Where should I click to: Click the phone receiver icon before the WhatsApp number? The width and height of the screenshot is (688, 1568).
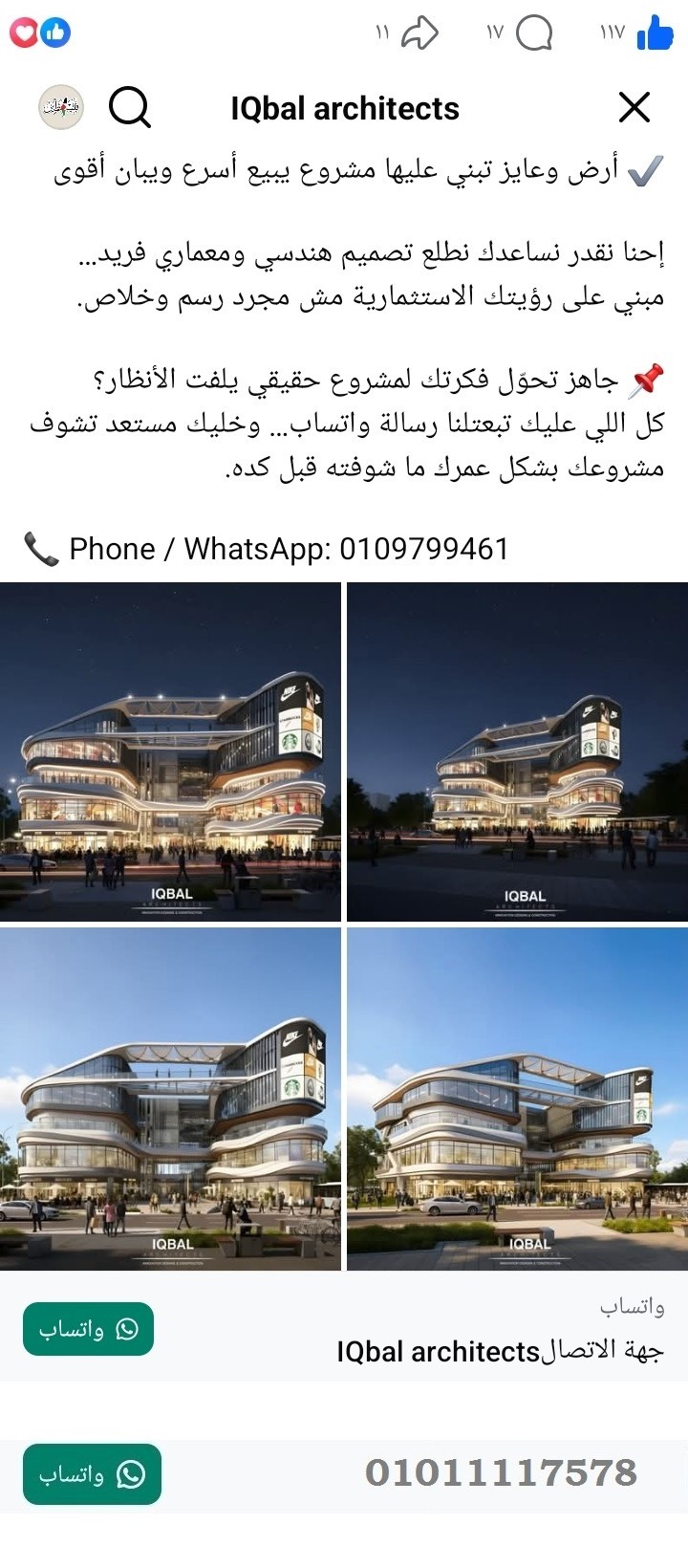[x=38, y=548]
